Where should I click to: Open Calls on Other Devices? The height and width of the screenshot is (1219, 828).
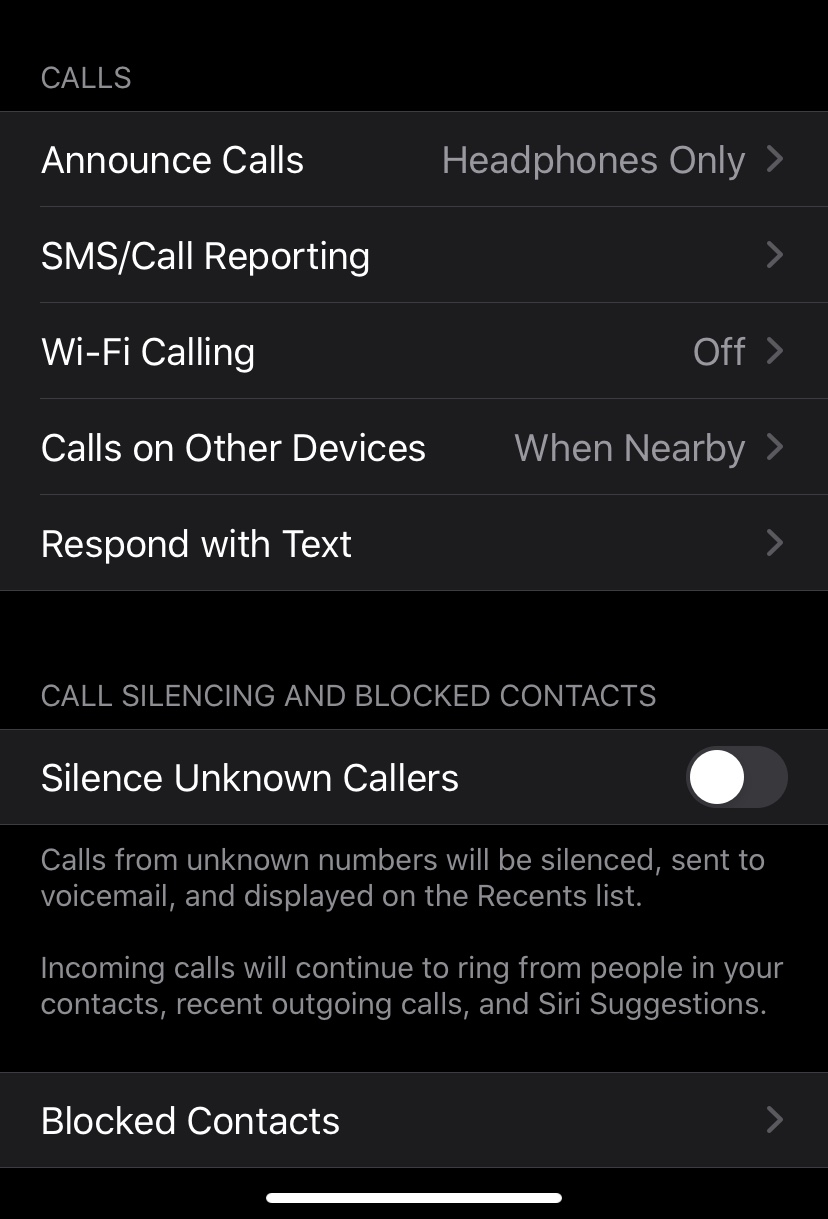point(413,448)
